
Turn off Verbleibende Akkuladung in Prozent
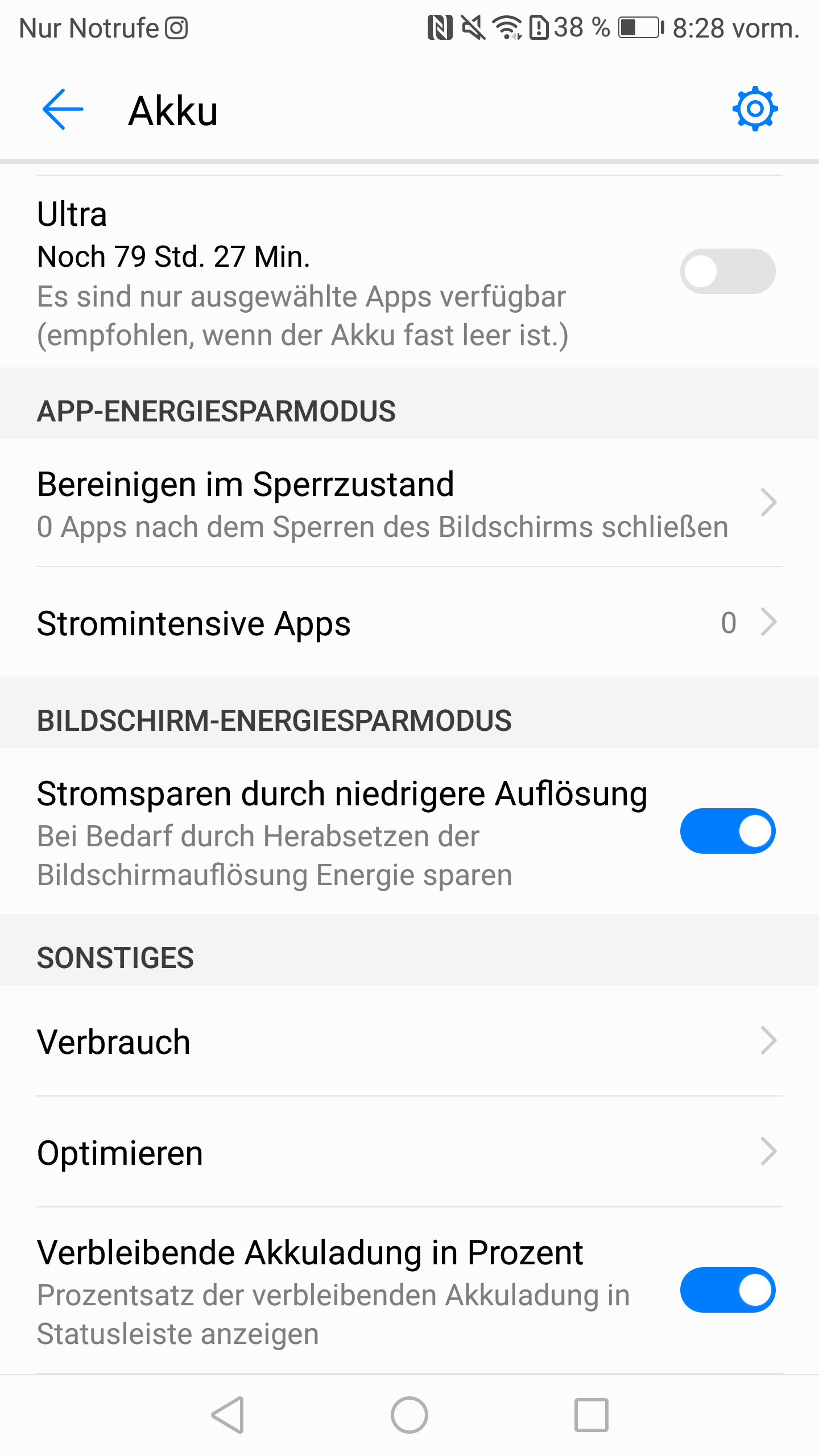click(x=727, y=1289)
